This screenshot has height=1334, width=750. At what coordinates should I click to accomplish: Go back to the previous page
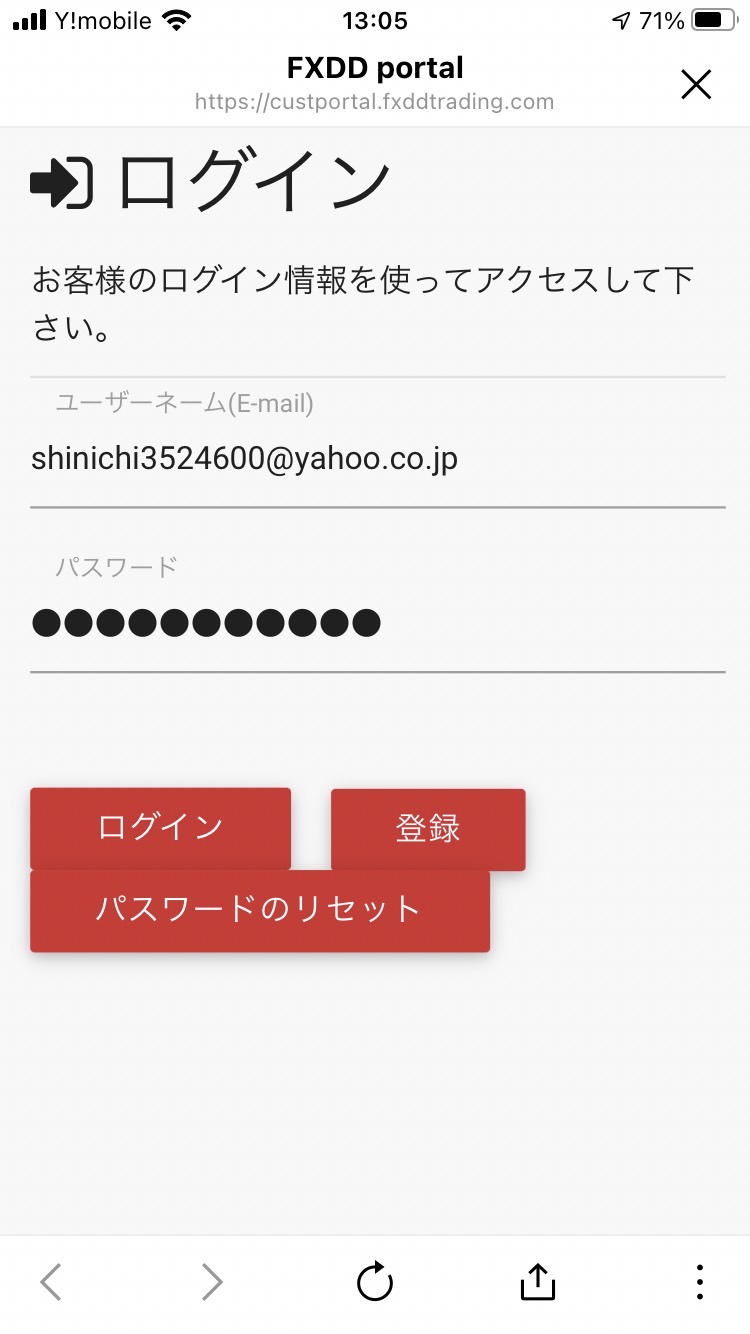pos(51,1281)
